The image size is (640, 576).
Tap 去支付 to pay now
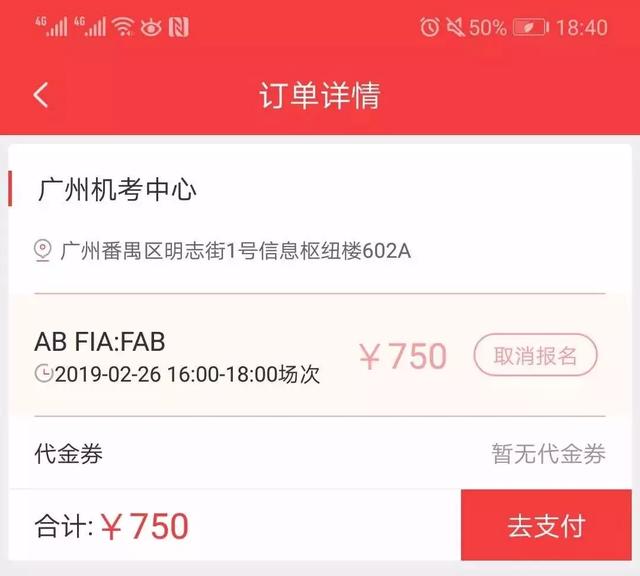546,526
